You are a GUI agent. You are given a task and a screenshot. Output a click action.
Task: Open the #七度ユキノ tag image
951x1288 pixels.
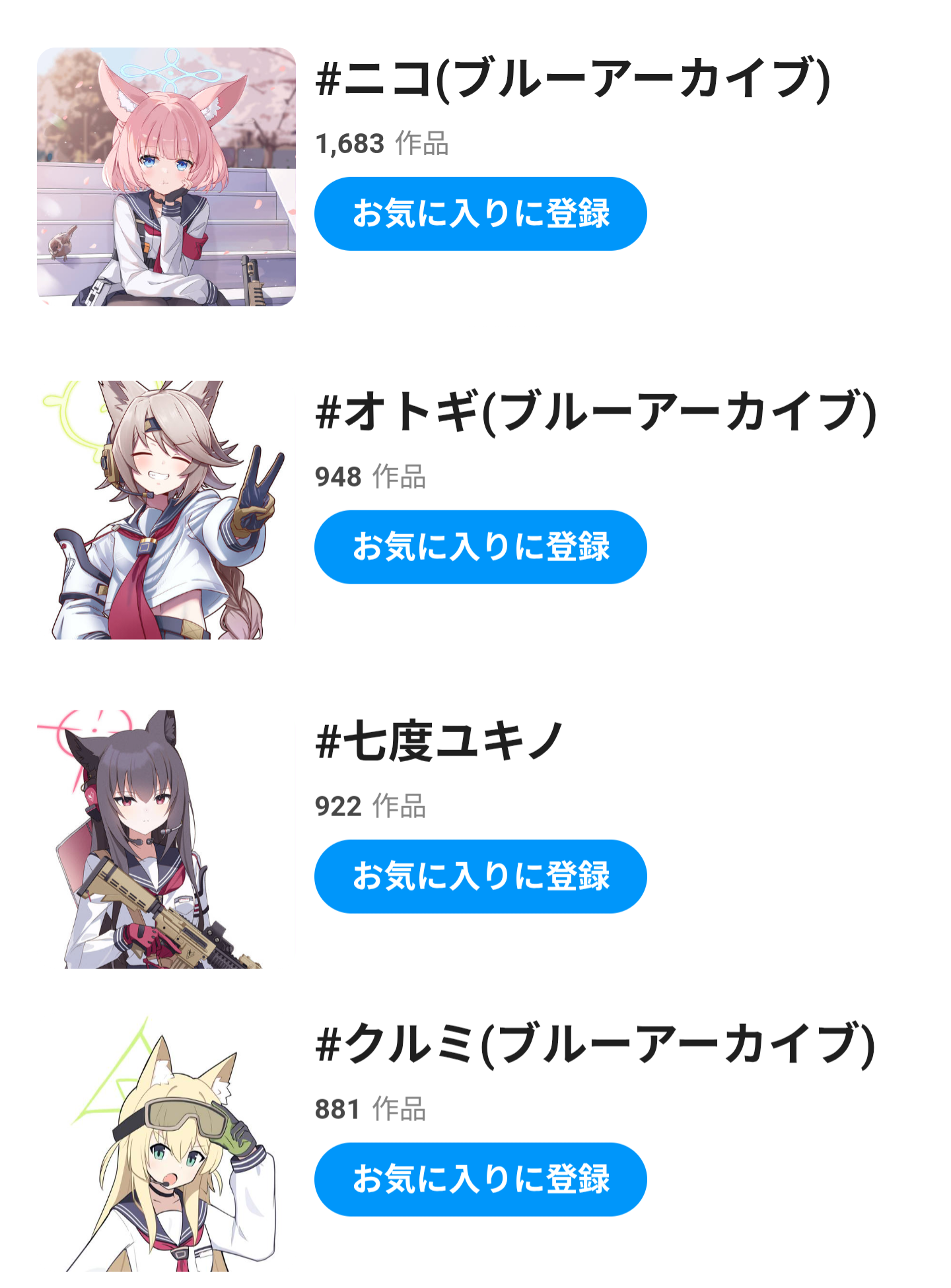(x=166, y=840)
